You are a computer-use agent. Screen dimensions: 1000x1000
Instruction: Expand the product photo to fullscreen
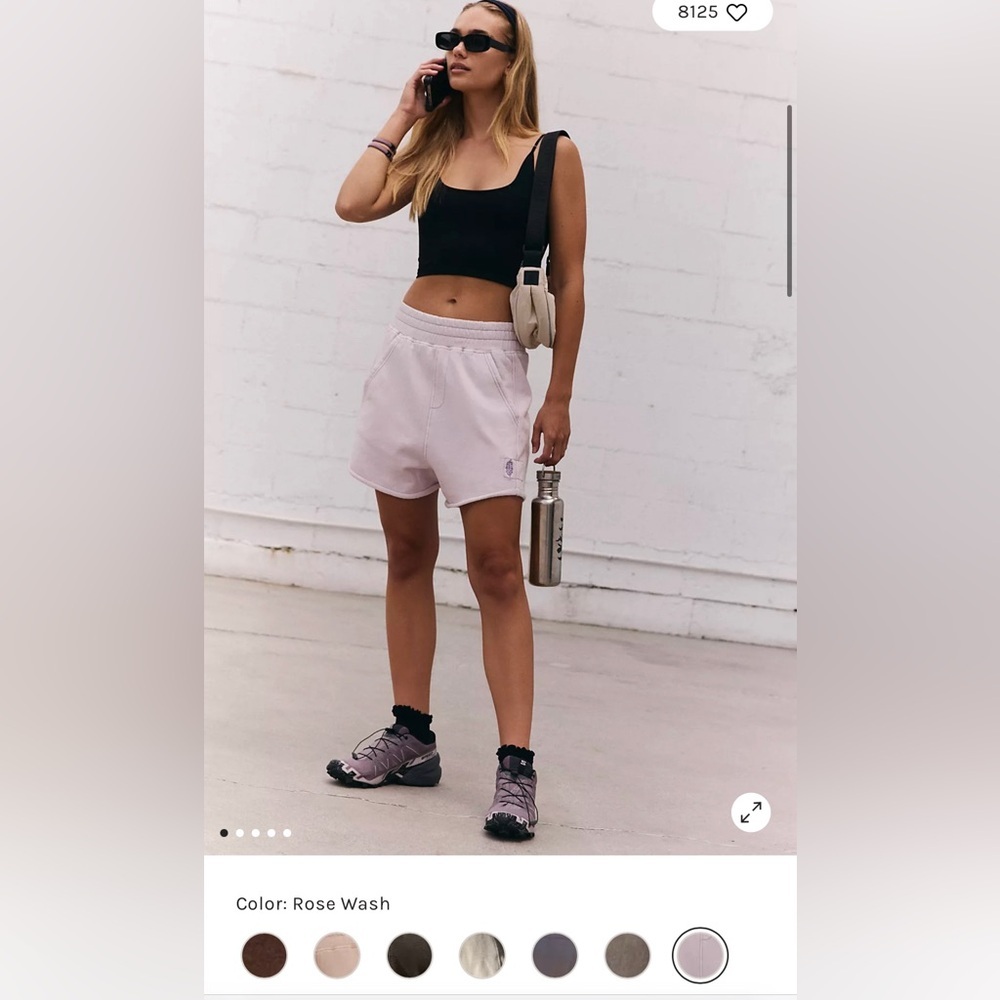[x=750, y=812]
